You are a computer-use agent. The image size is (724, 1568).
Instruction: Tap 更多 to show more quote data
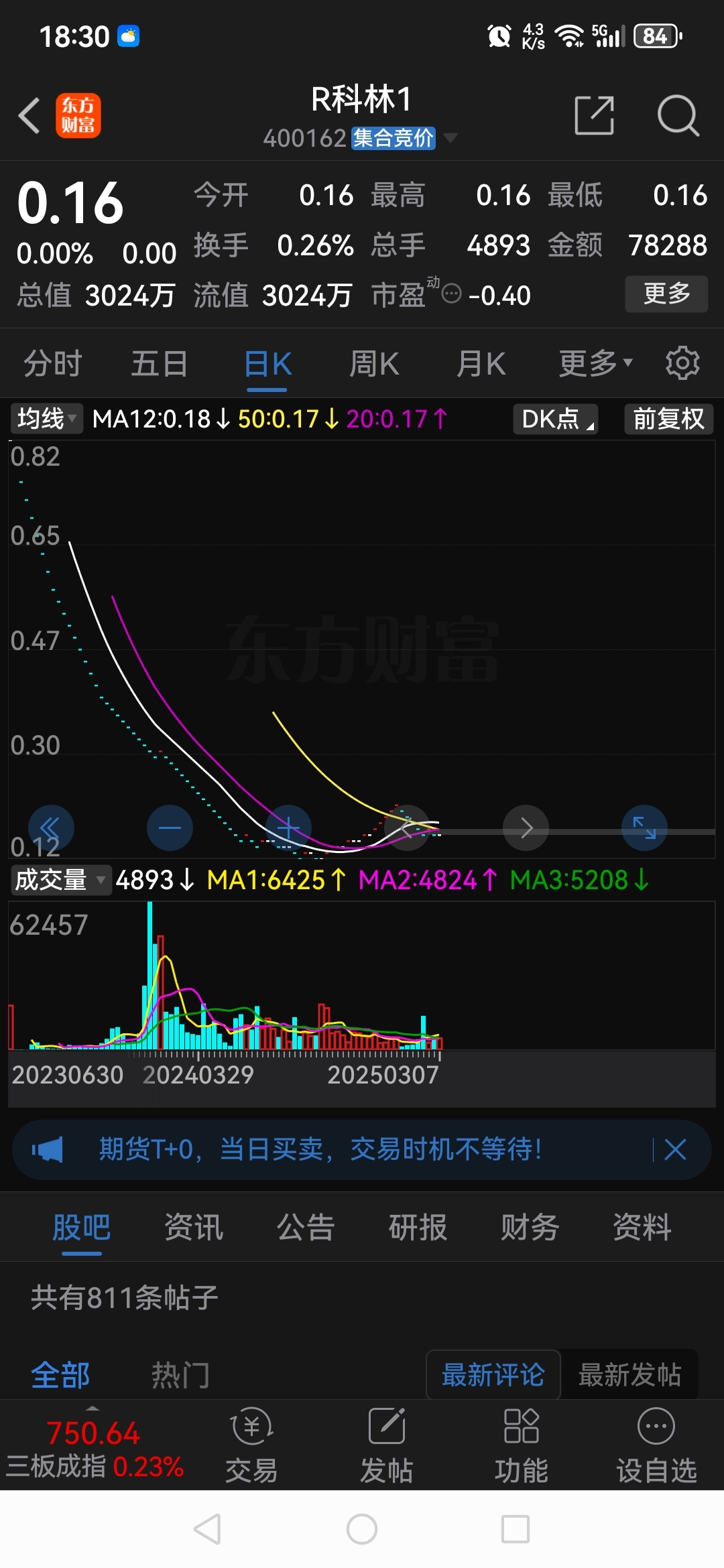click(666, 293)
